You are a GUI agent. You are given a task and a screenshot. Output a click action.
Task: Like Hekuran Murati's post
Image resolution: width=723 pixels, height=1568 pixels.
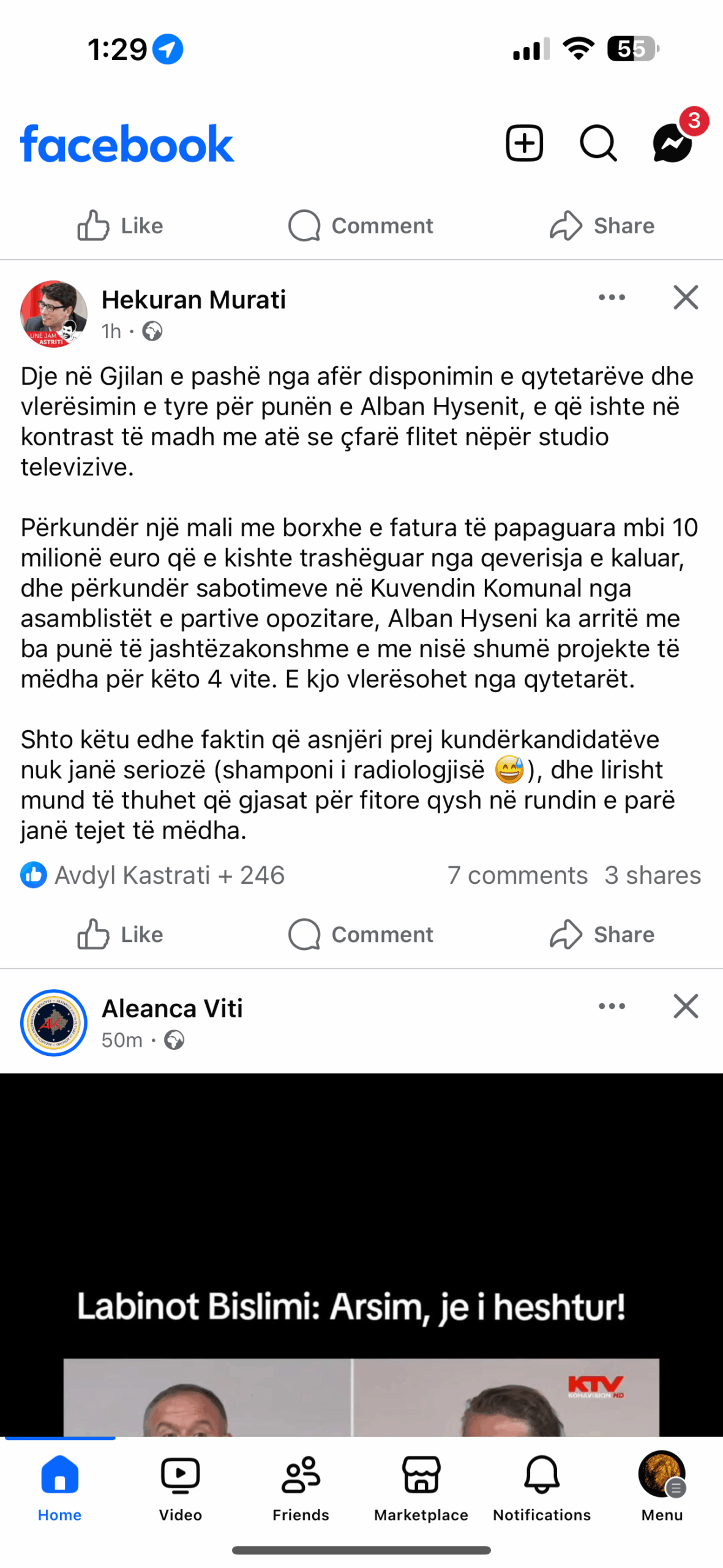[121, 934]
